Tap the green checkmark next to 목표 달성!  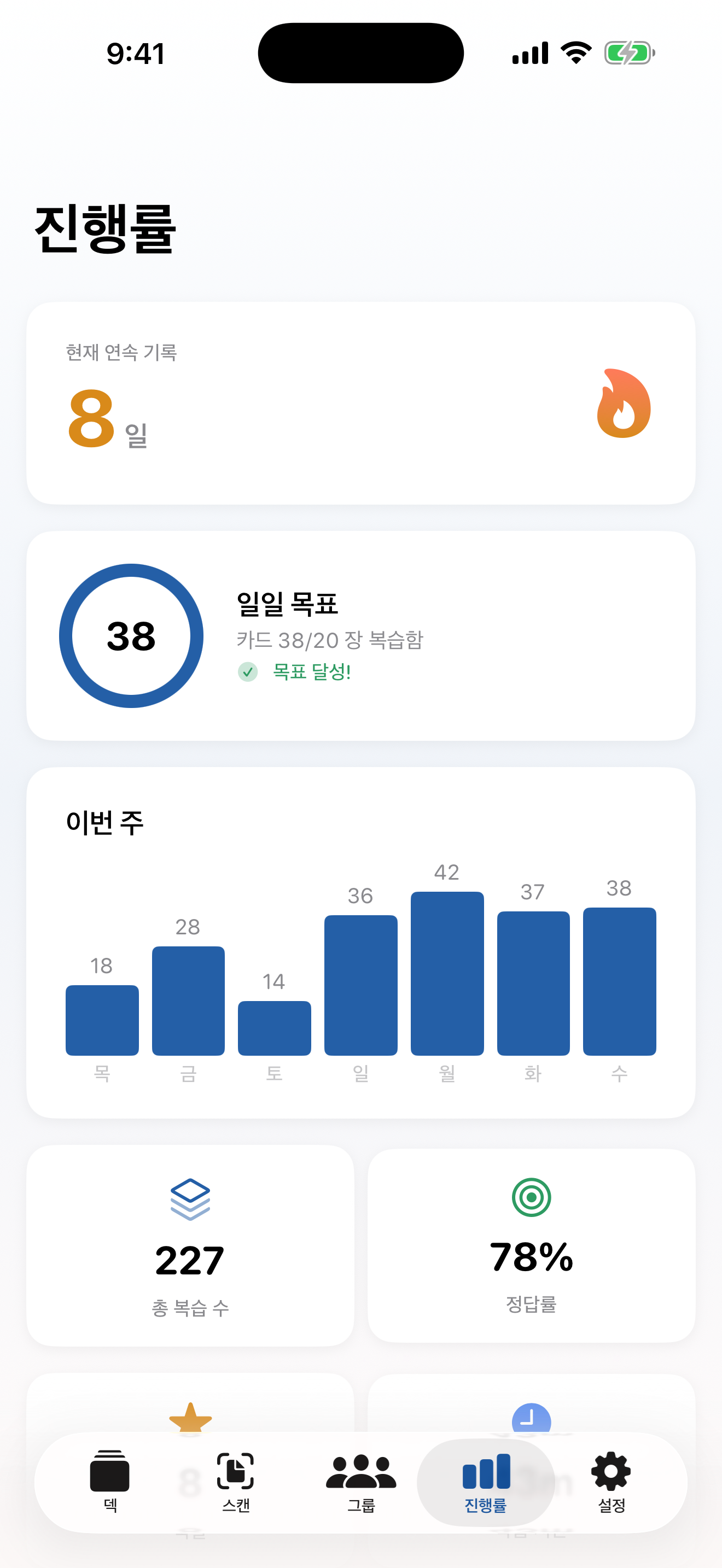pyautogui.click(x=247, y=672)
